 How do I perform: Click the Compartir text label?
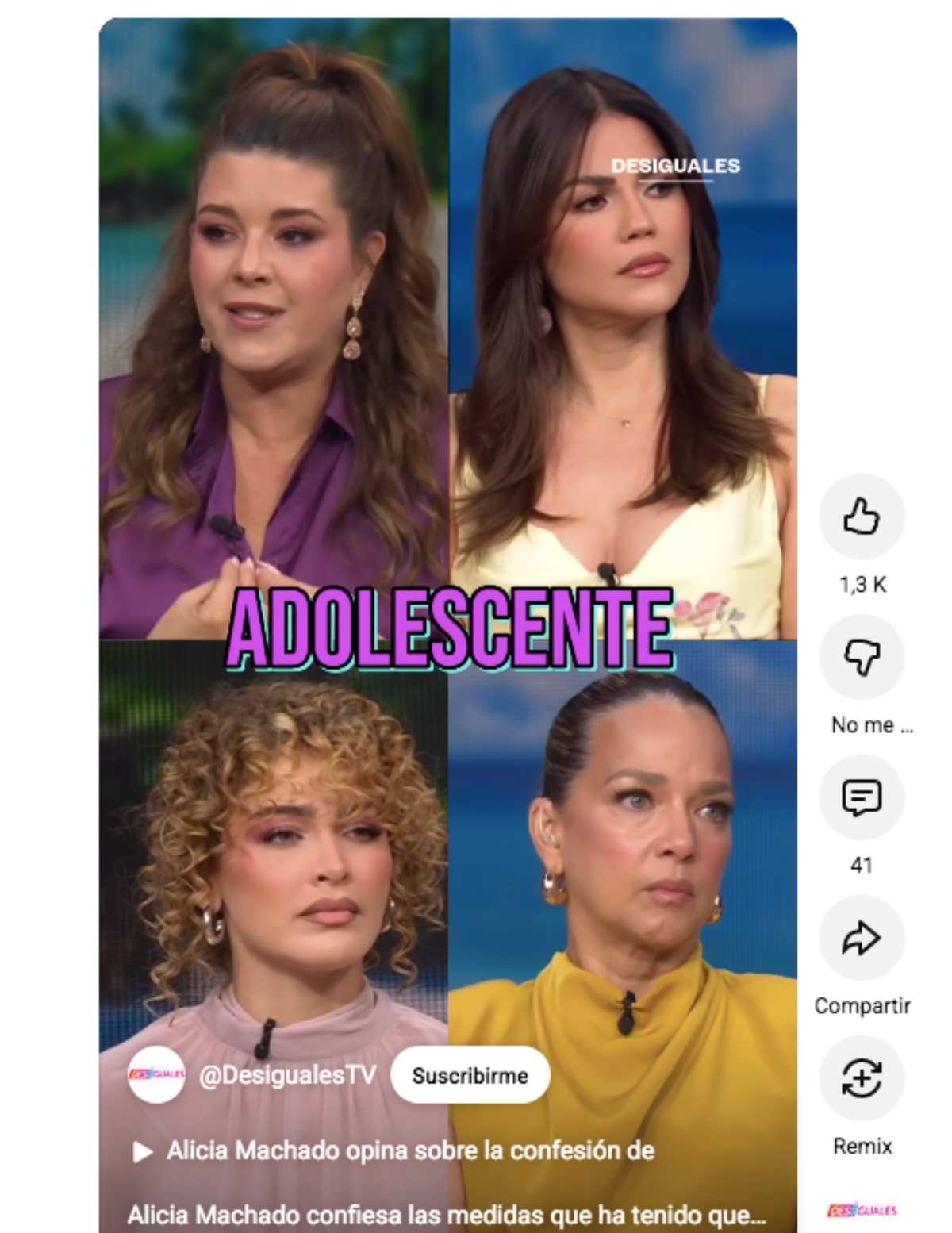tap(862, 1004)
